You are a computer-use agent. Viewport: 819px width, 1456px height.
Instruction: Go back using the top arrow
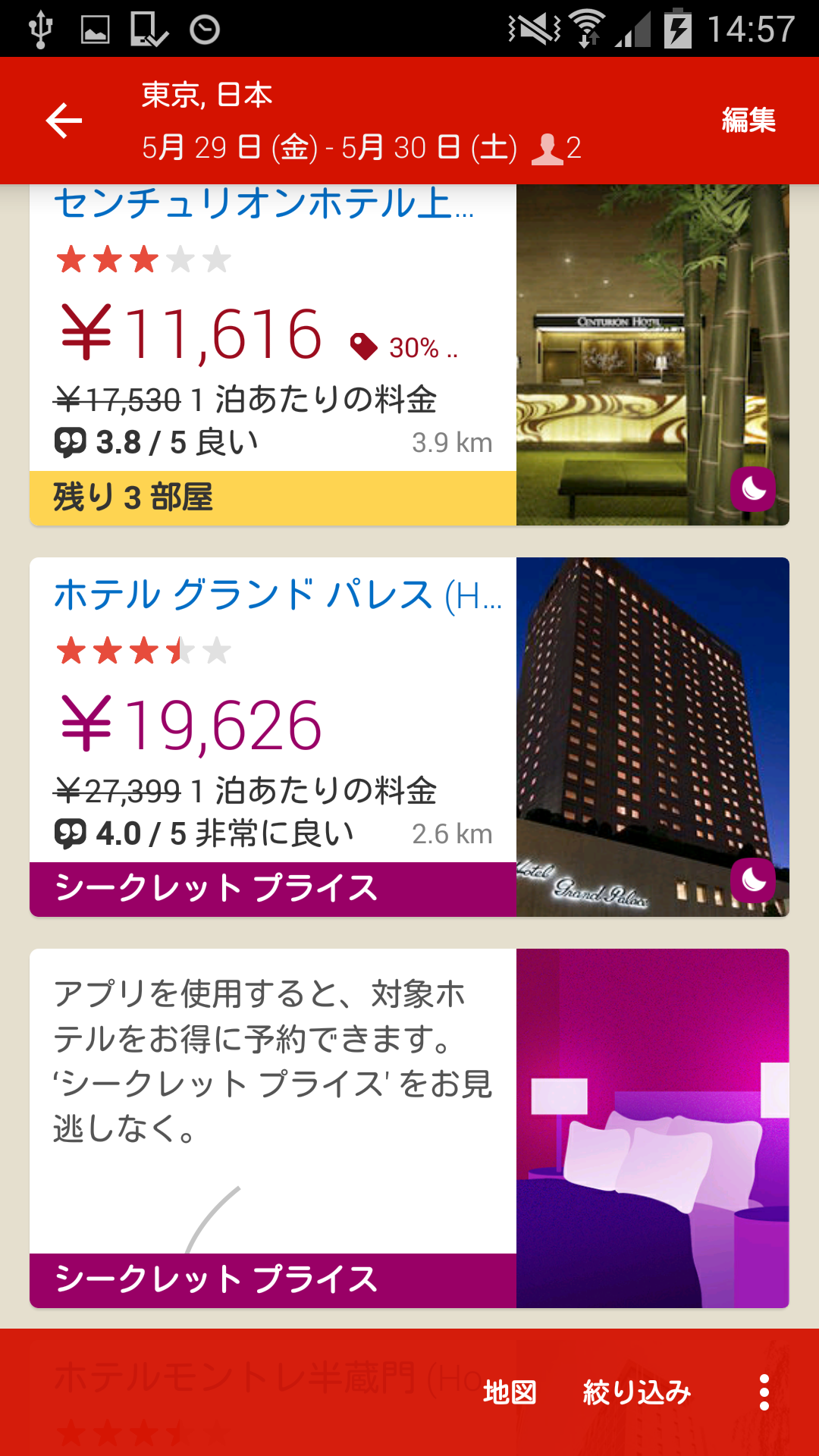tap(64, 121)
